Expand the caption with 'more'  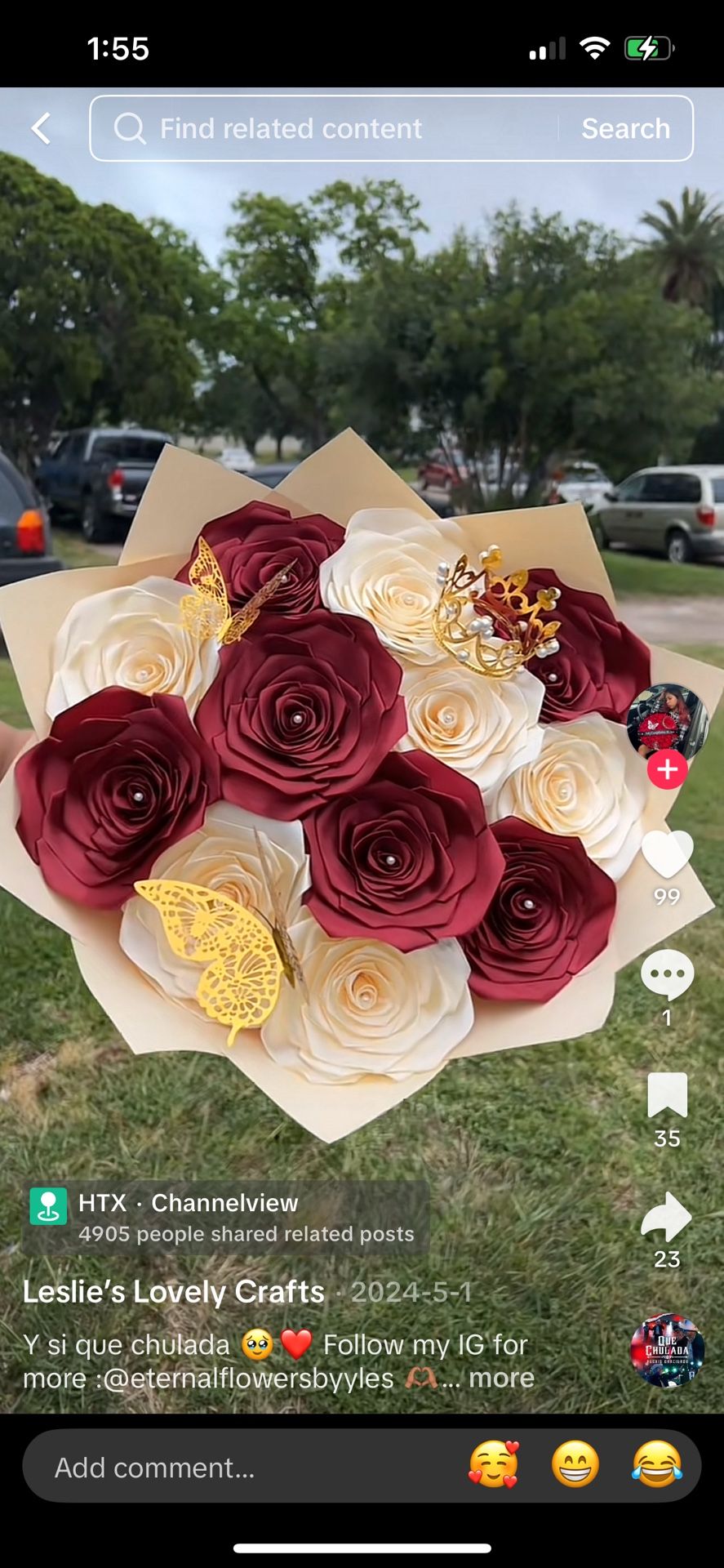click(x=501, y=1378)
